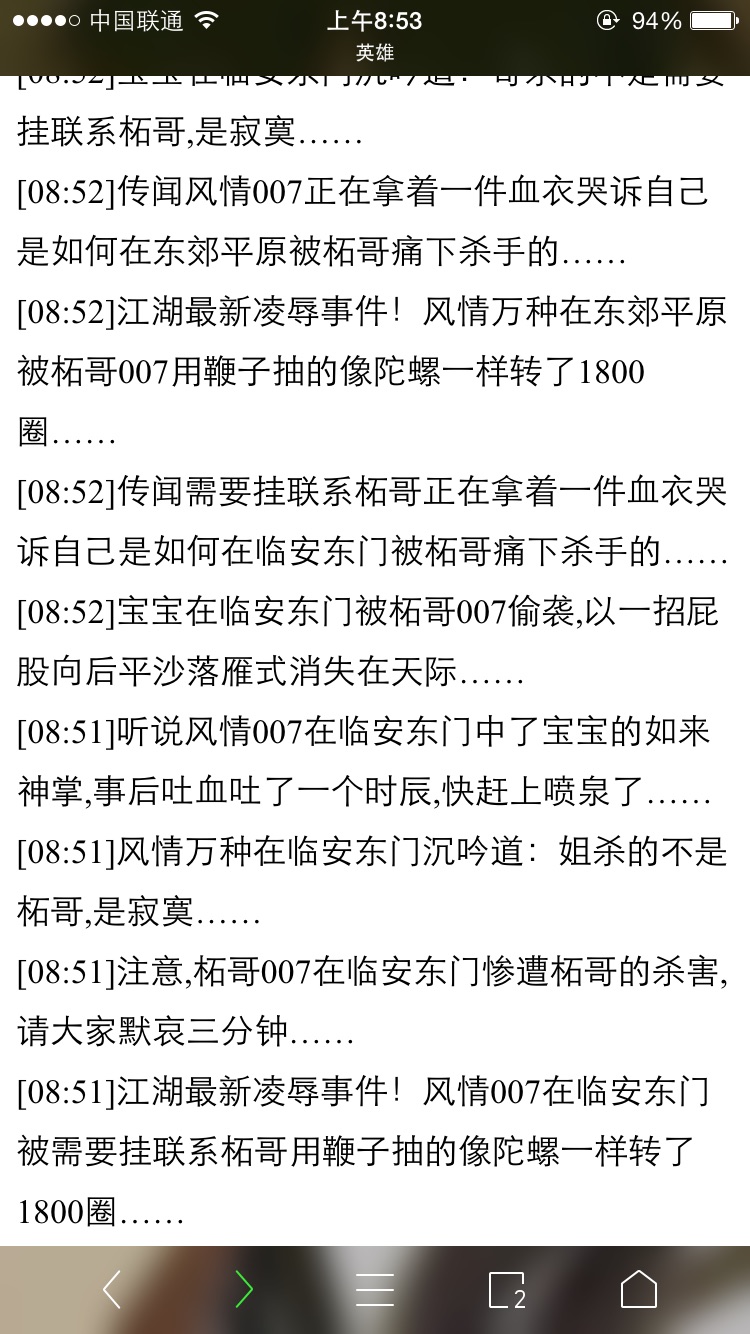Go to the browser home page
Screen dimensions: 750x1334
pyautogui.click(x=639, y=1289)
